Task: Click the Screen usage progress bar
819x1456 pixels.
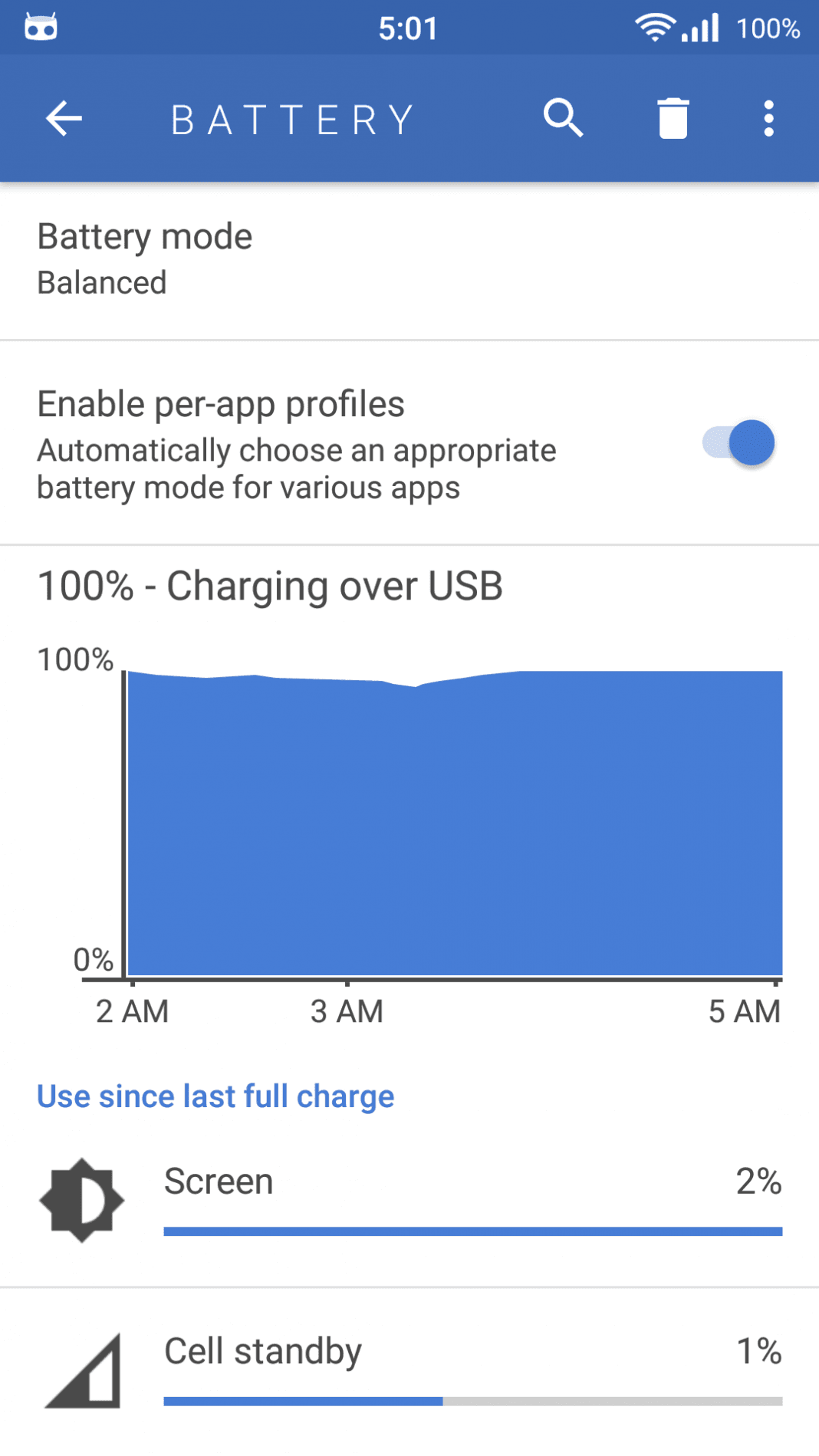Action: click(x=472, y=1231)
